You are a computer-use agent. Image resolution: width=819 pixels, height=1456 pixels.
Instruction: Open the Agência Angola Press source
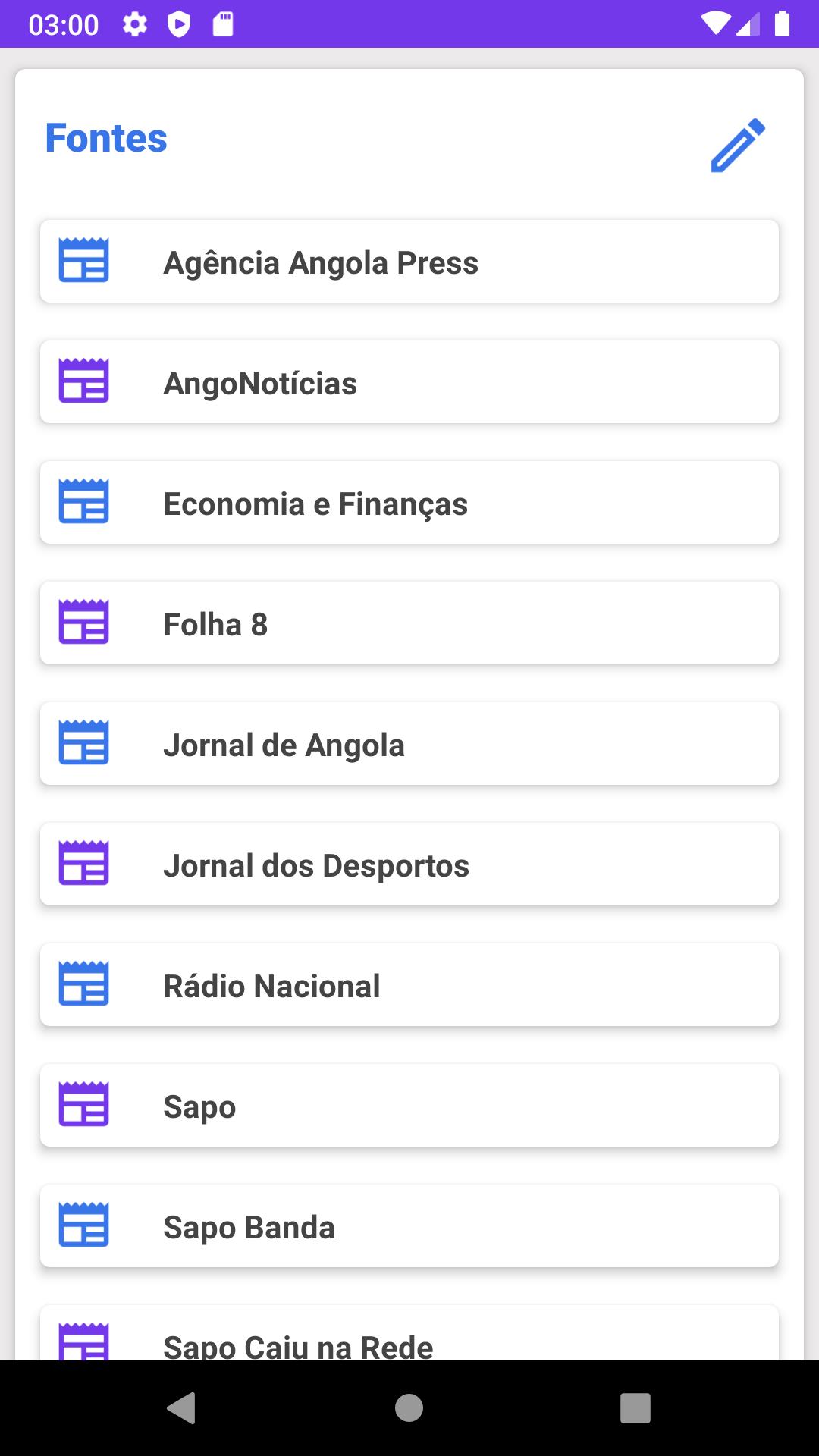pos(409,261)
